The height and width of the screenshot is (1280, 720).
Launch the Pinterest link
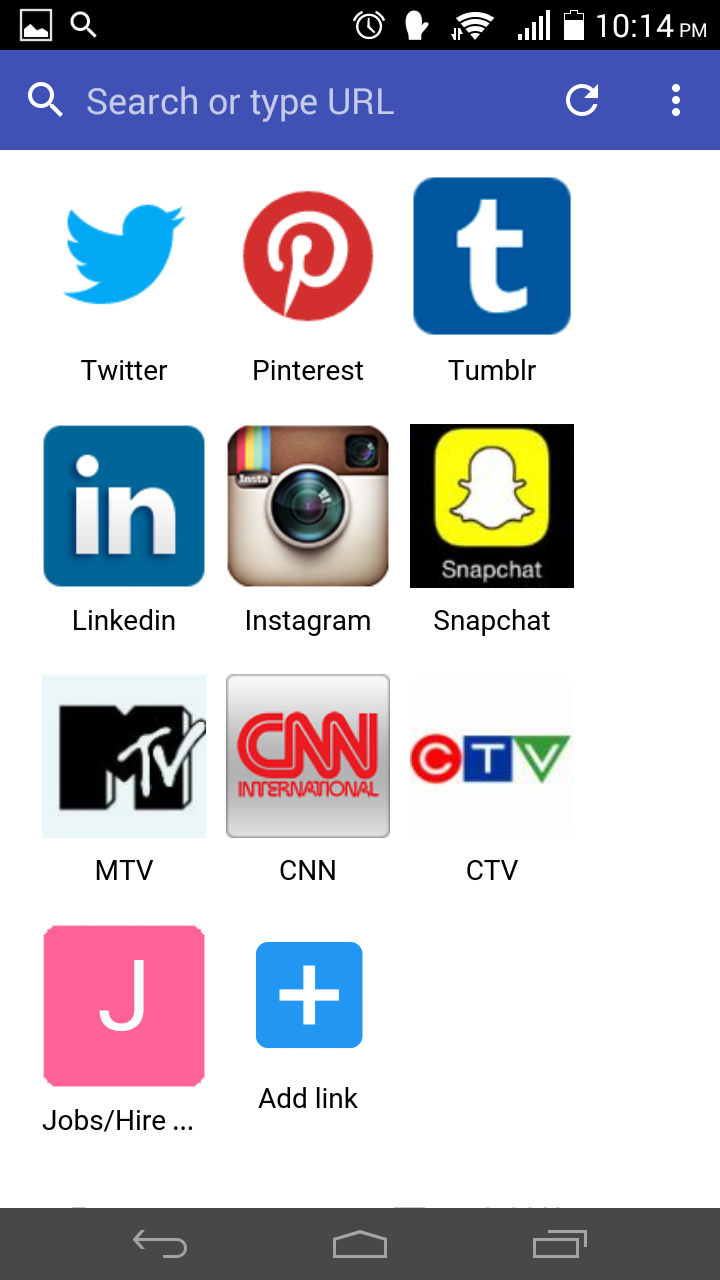pos(308,256)
